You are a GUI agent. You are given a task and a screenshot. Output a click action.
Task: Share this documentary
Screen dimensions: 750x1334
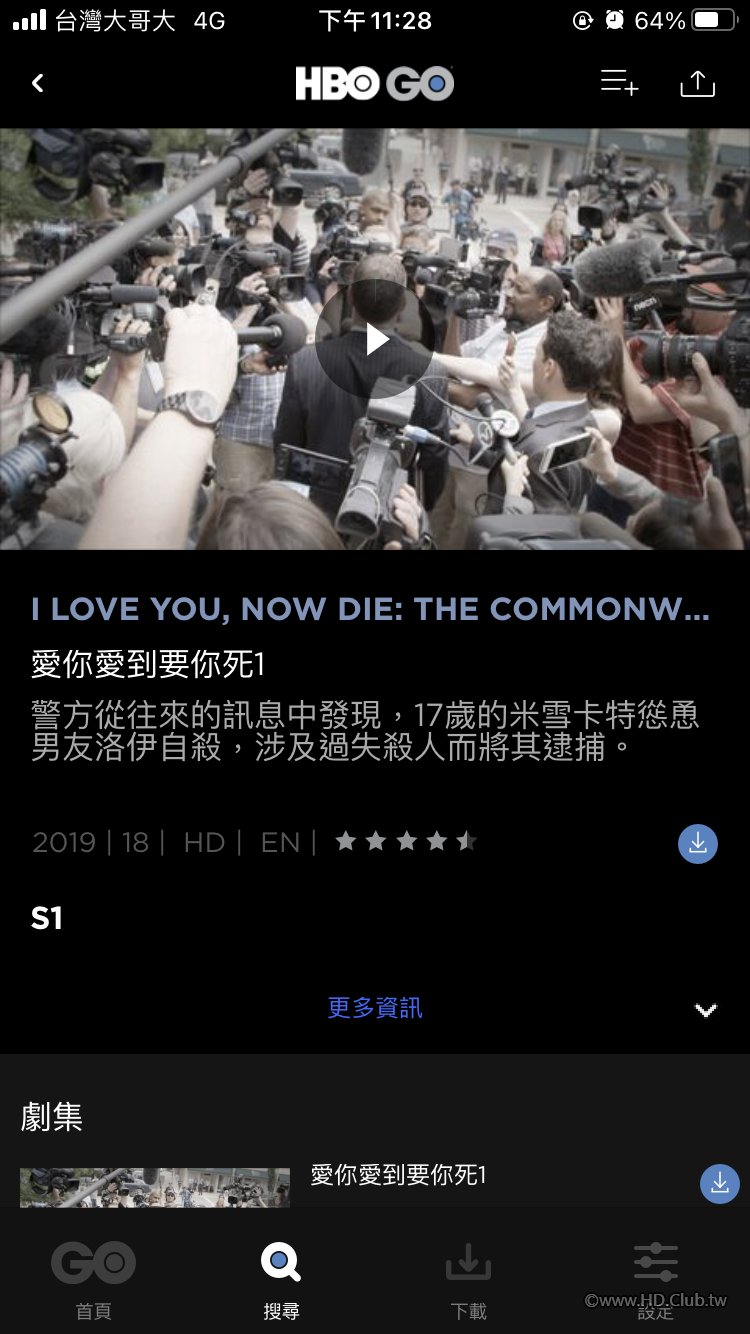pyautogui.click(x=697, y=84)
